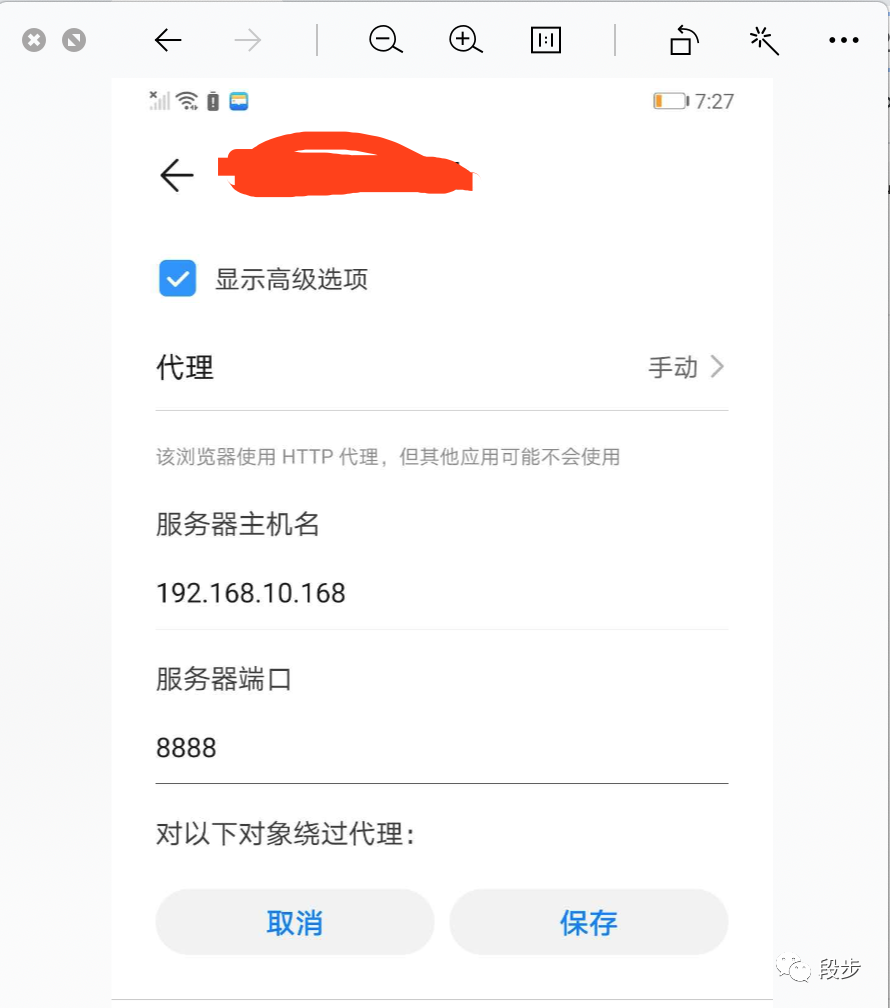
Task: Click the back arrow in the toolbar
Action: (x=167, y=41)
